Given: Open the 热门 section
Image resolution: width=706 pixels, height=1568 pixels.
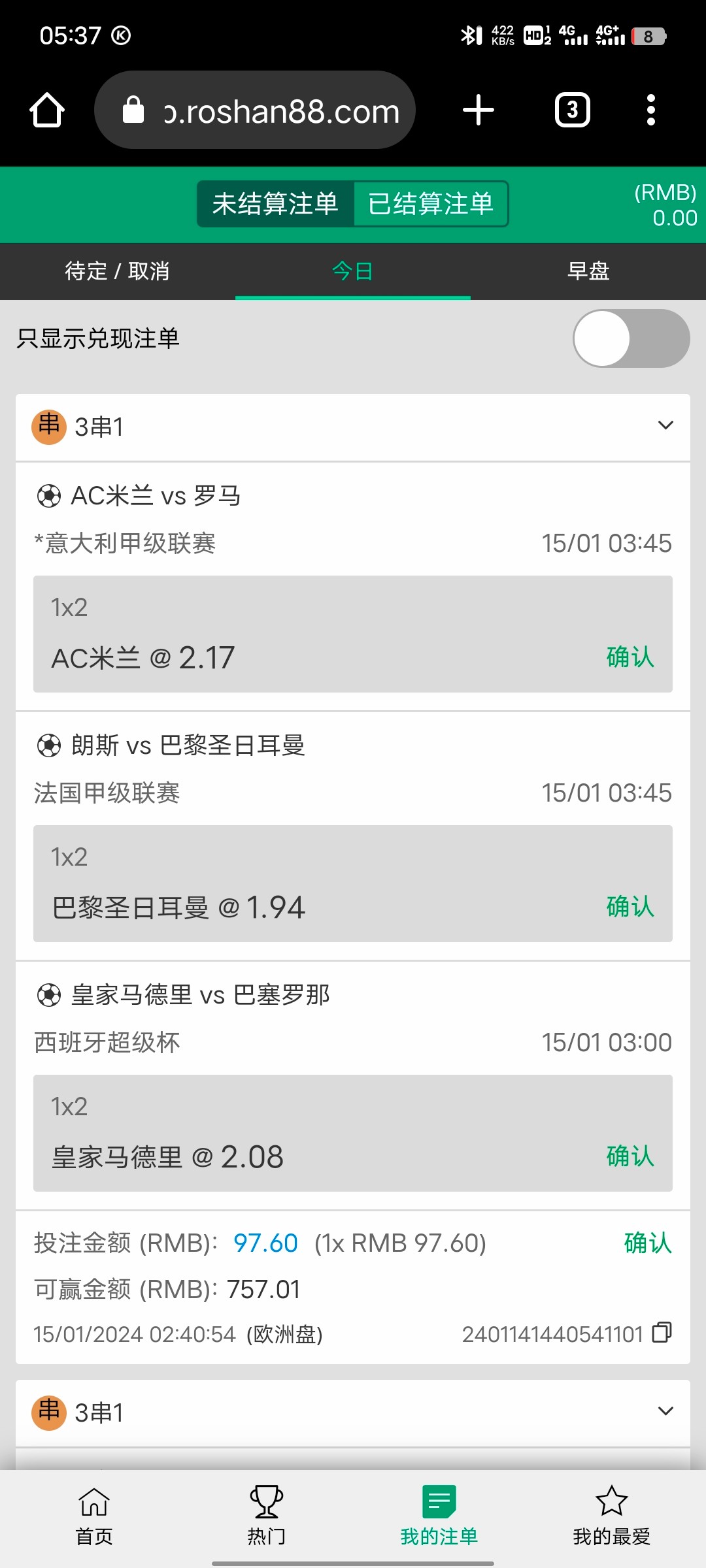Looking at the screenshot, I should tap(267, 1516).
